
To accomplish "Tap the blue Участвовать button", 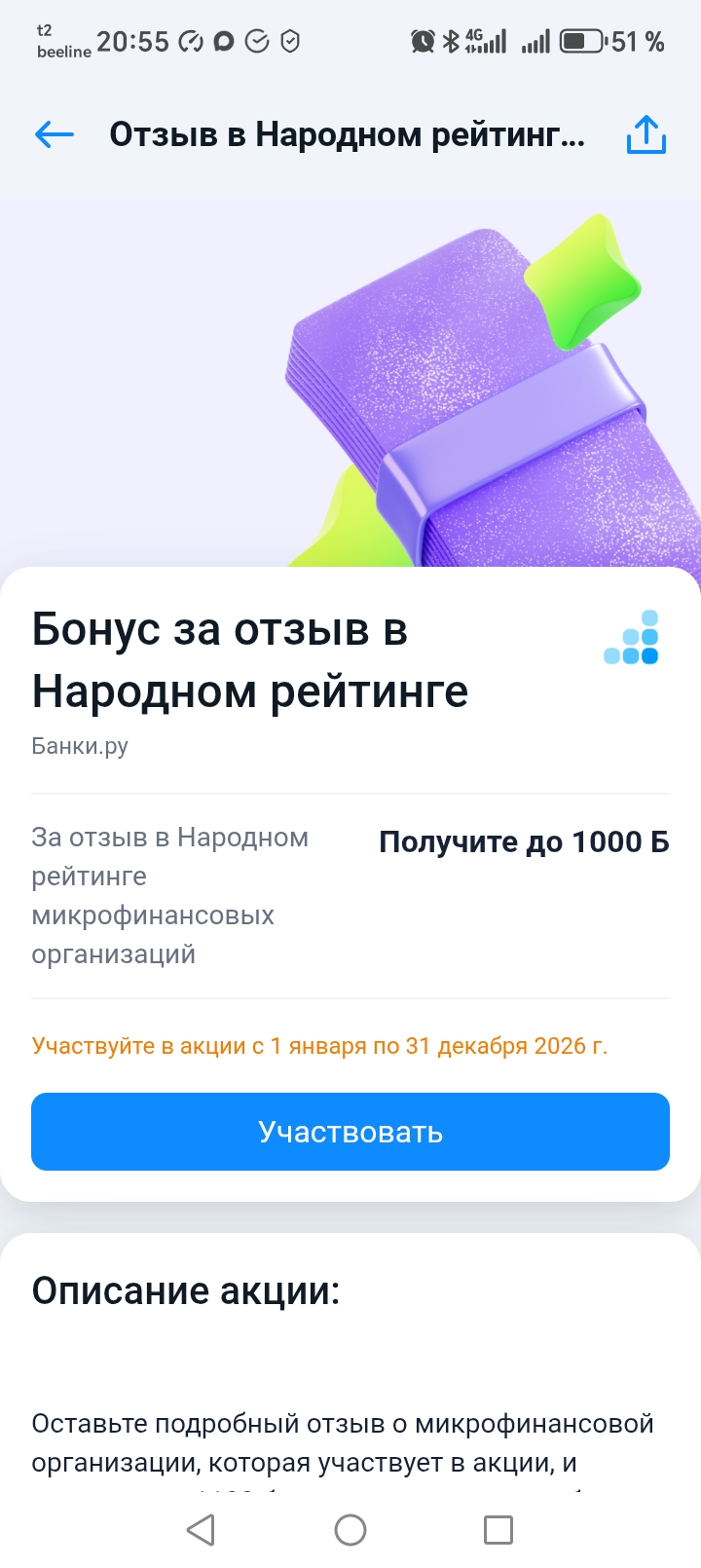I will 350,1132.
